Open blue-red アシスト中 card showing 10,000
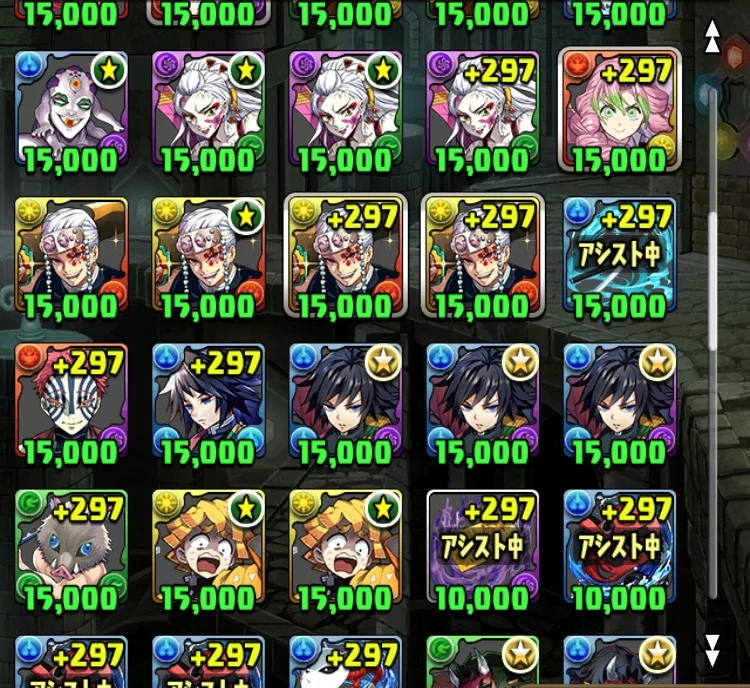 (x=620, y=546)
